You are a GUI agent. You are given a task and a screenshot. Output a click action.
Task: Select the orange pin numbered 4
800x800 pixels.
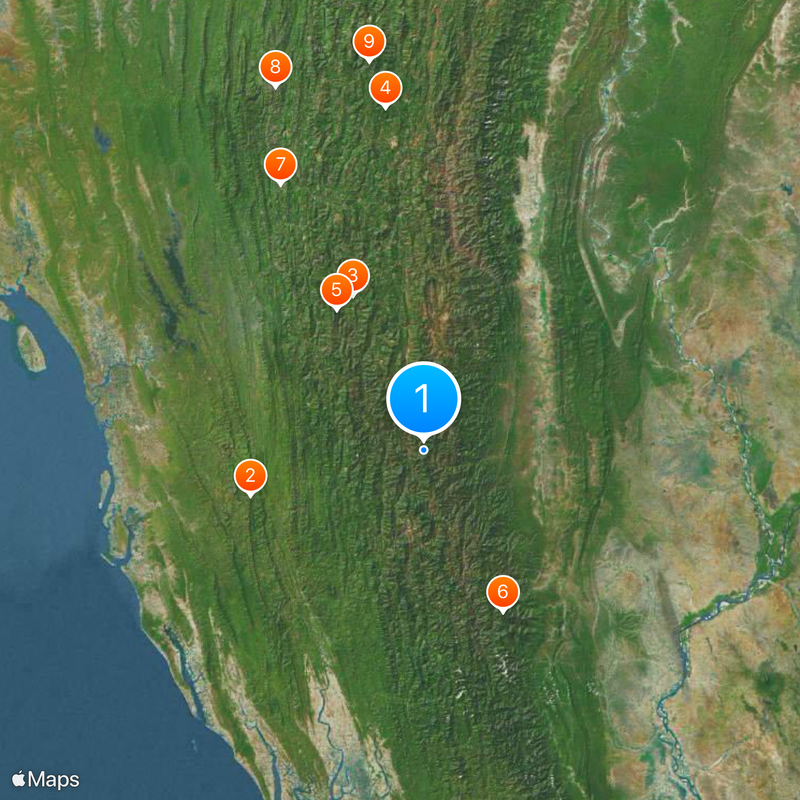pos(385,88)
